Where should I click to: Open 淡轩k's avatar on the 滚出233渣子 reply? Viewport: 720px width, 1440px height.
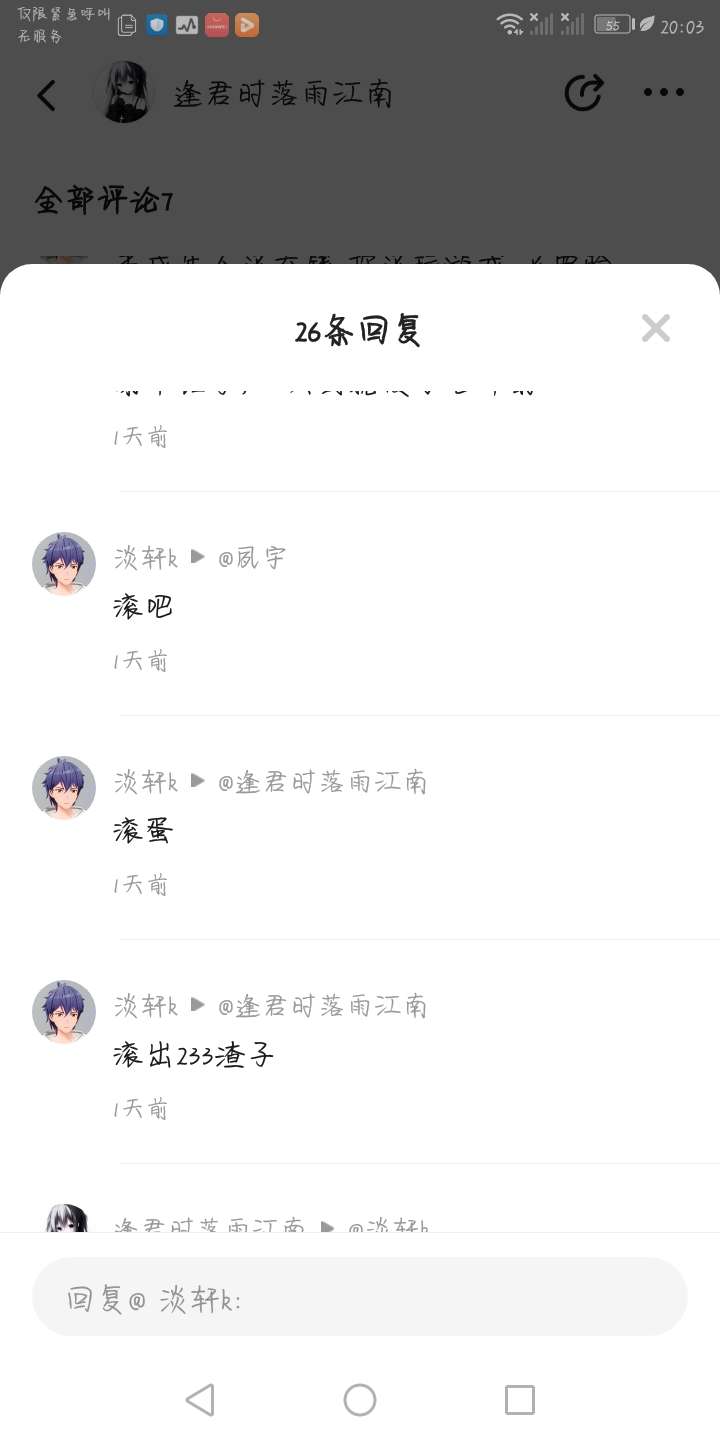(64, 1012)
